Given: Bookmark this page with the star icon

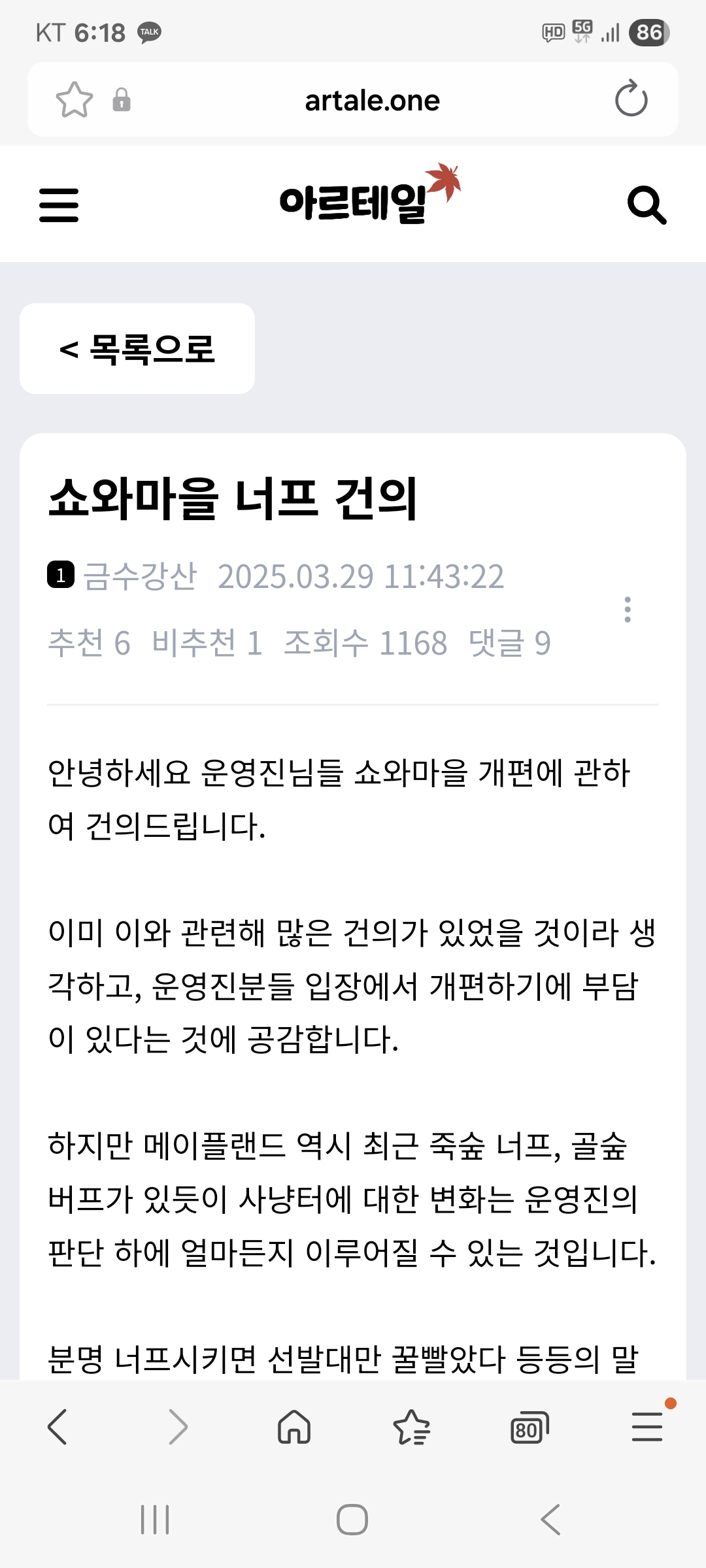Looking at the screenshot, I should click(x=75, y=100).
